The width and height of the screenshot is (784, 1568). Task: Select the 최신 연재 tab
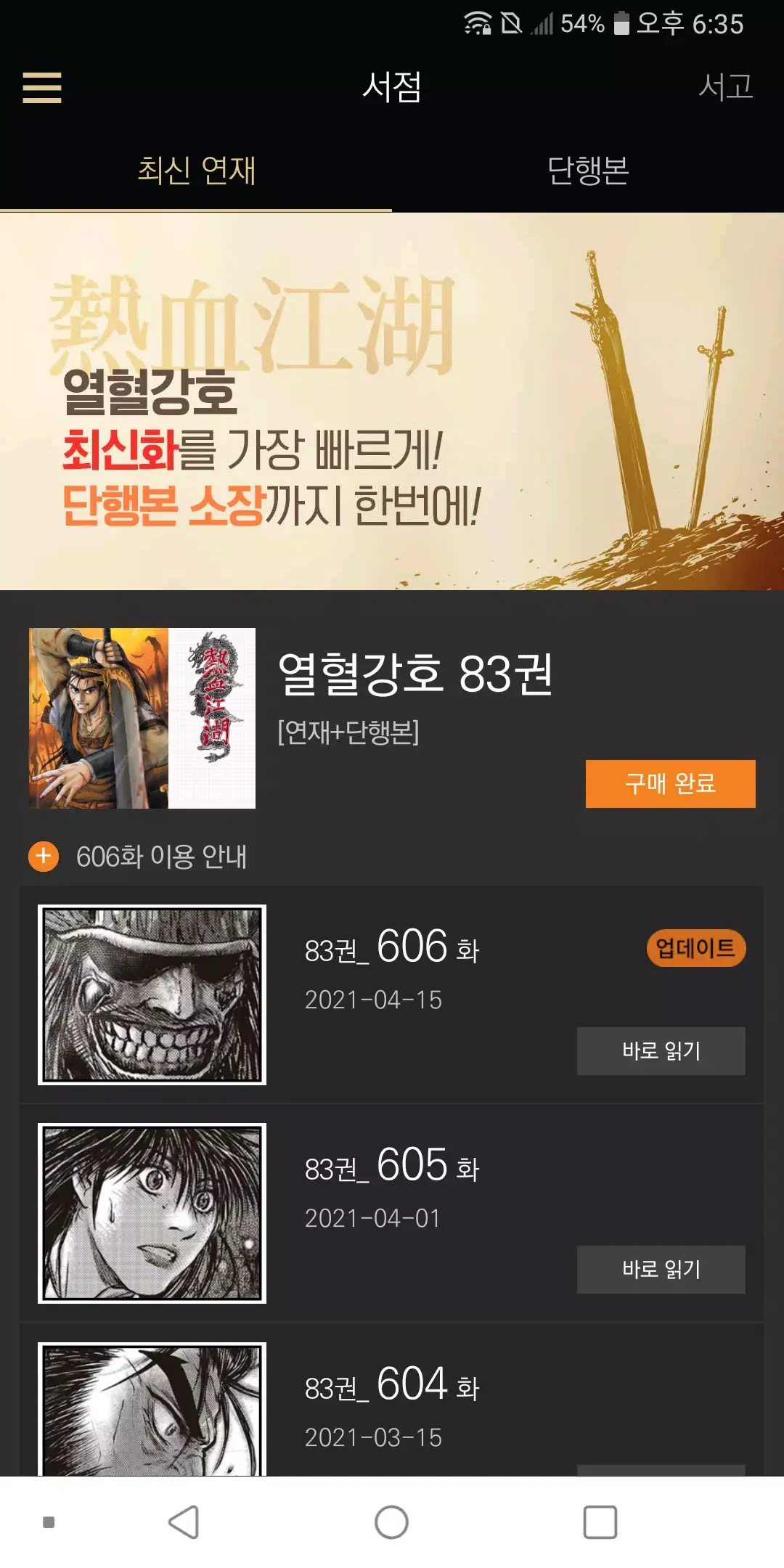pos(196,171)
